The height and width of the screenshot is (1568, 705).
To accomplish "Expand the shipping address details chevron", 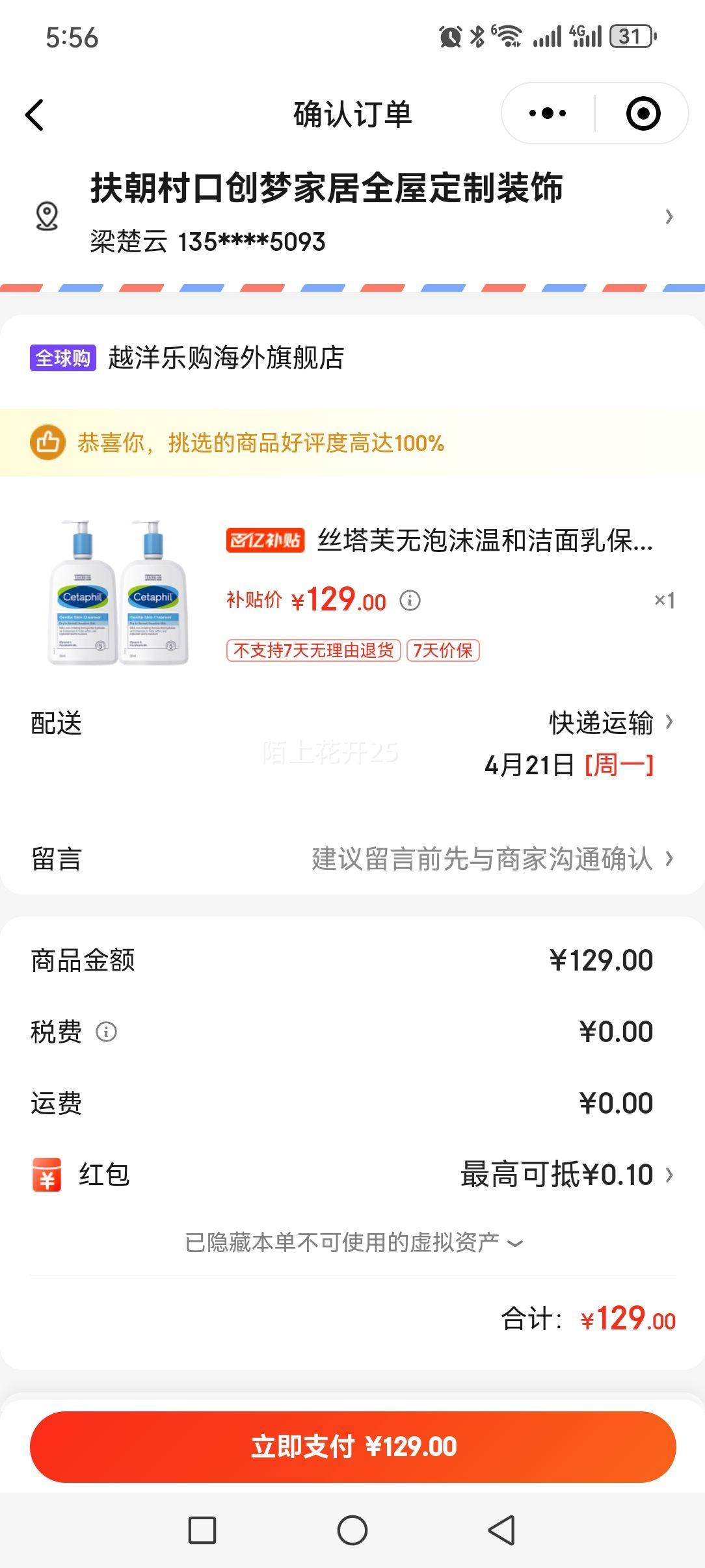I will click(x=669, y=217).
